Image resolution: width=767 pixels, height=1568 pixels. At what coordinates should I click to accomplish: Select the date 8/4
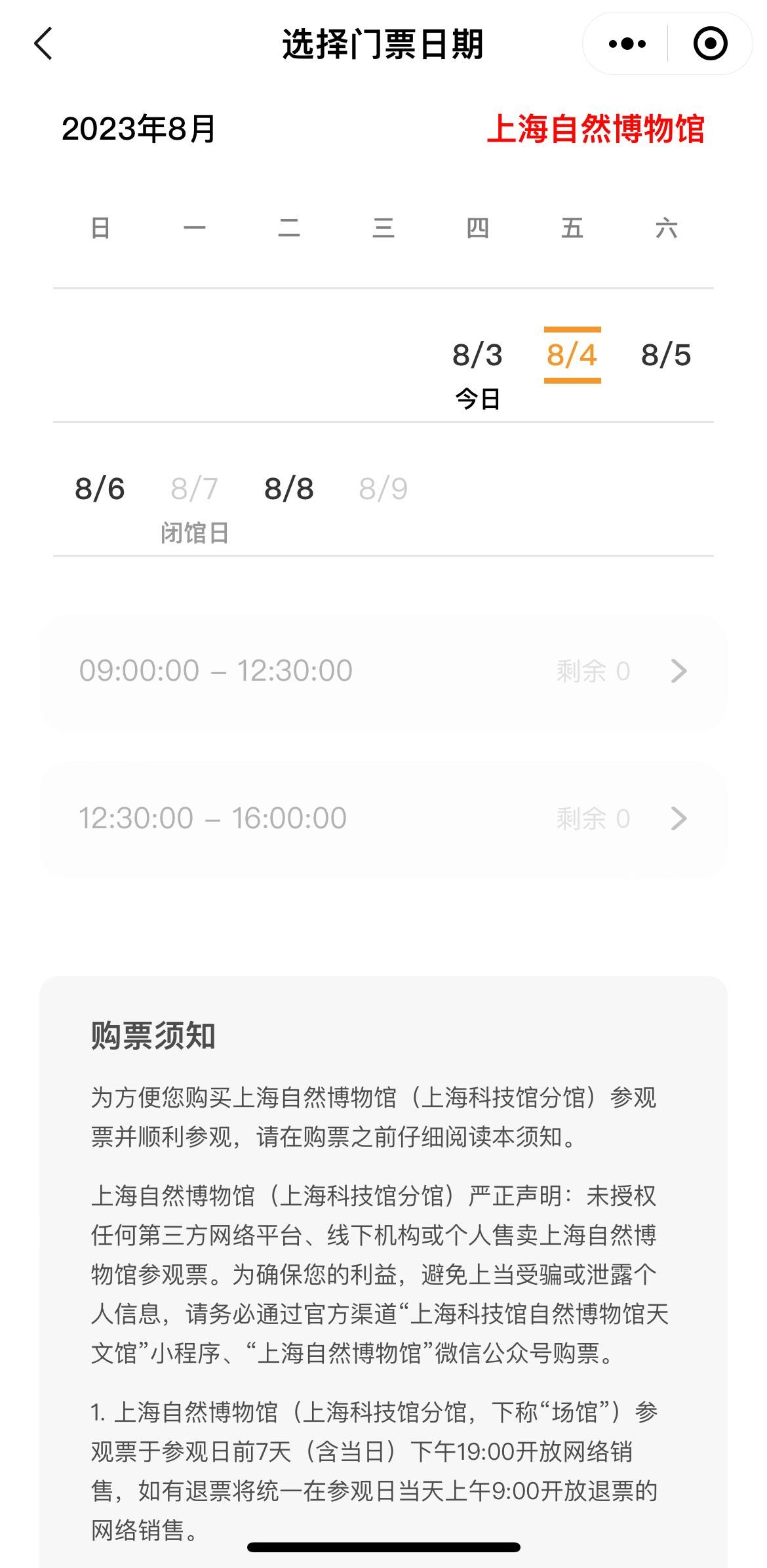pyautogui.click(x=572, y=355)
